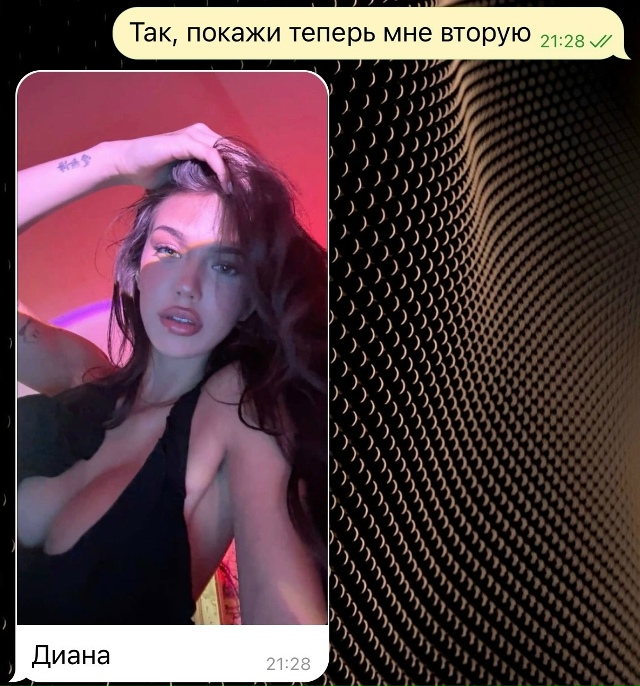Screen dimensions: 640x686
Task: Open the photo message captioned Диана
Action: (172, 350)
